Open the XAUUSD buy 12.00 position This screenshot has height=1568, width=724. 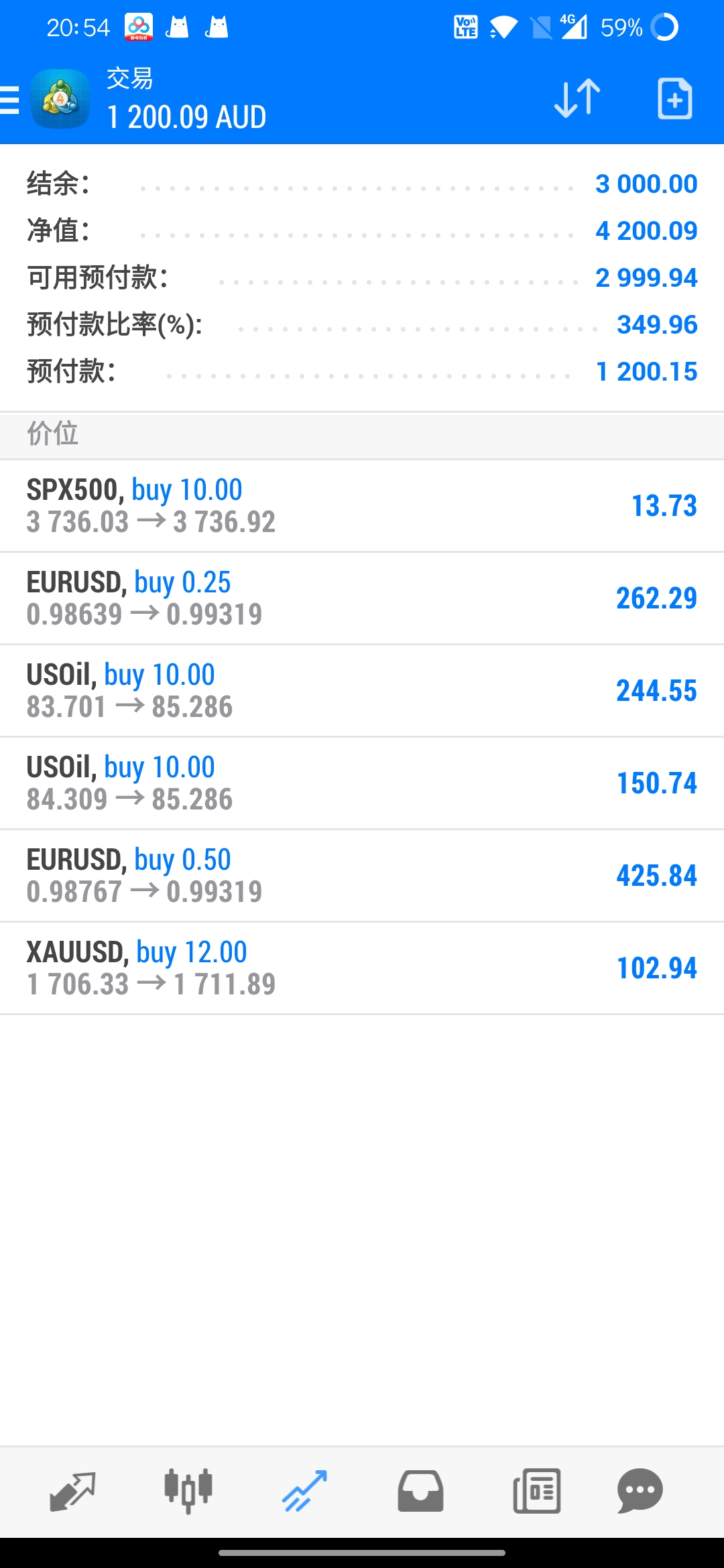pos(362,968)
